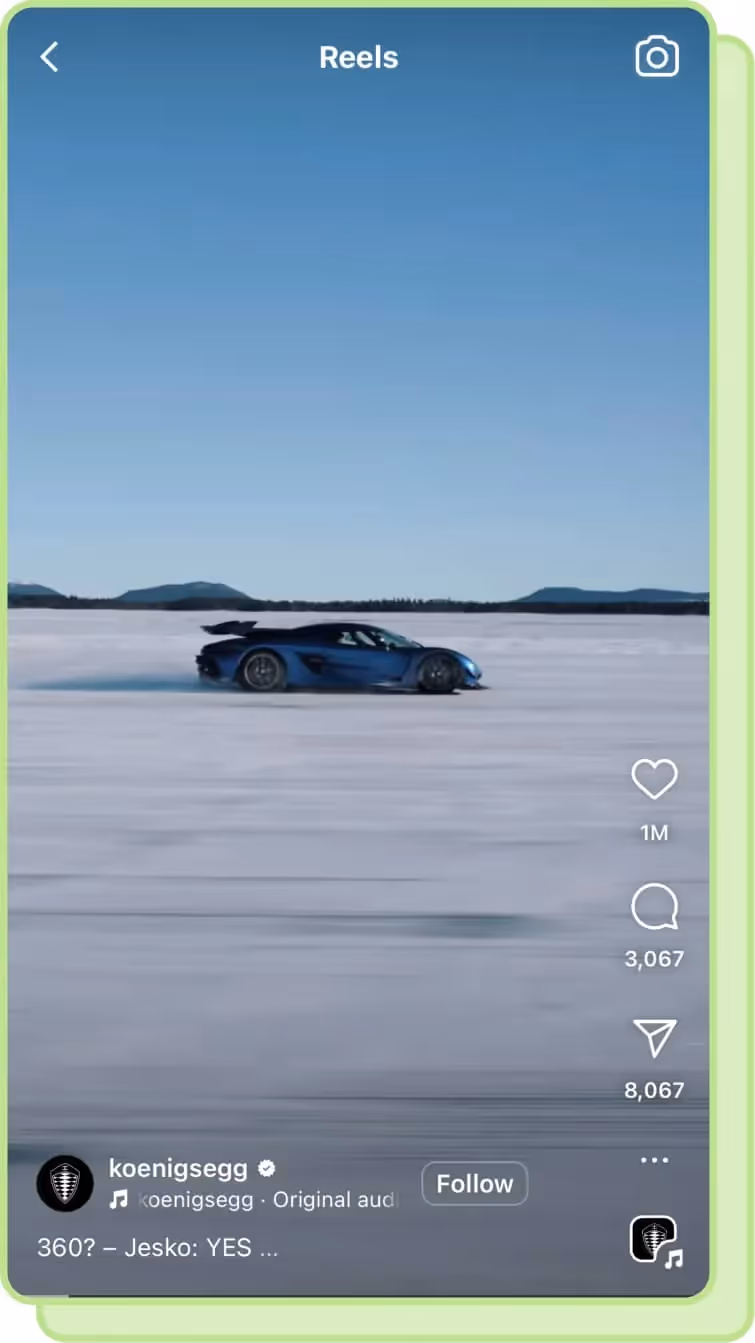Open koenigsegg's username link
Image resolution: width=755 pixels, height=1343 pixels.
pyautogui.click(x=180, y=1168)
